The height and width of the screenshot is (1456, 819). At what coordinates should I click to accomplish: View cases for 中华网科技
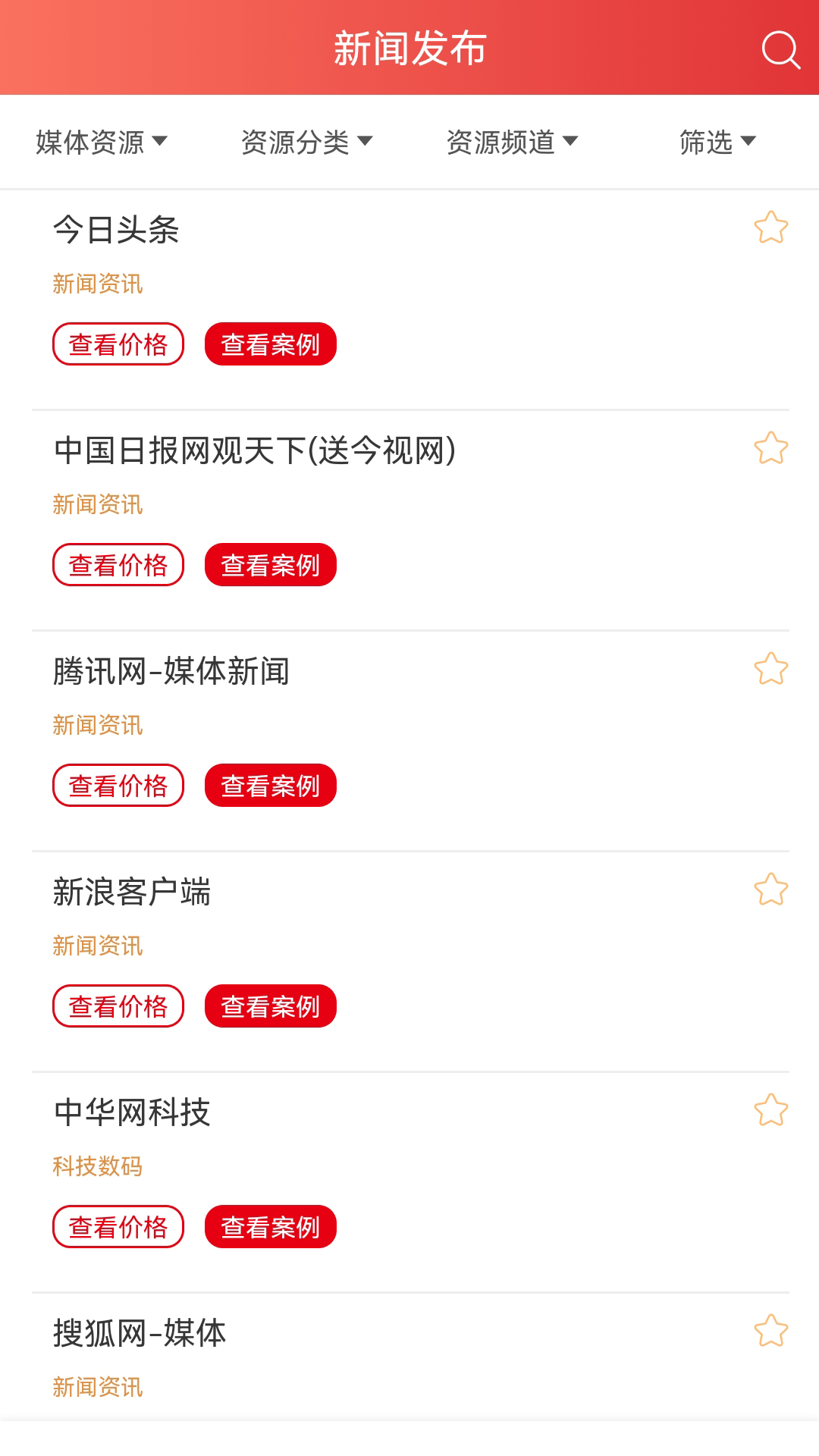[271, 1227]
